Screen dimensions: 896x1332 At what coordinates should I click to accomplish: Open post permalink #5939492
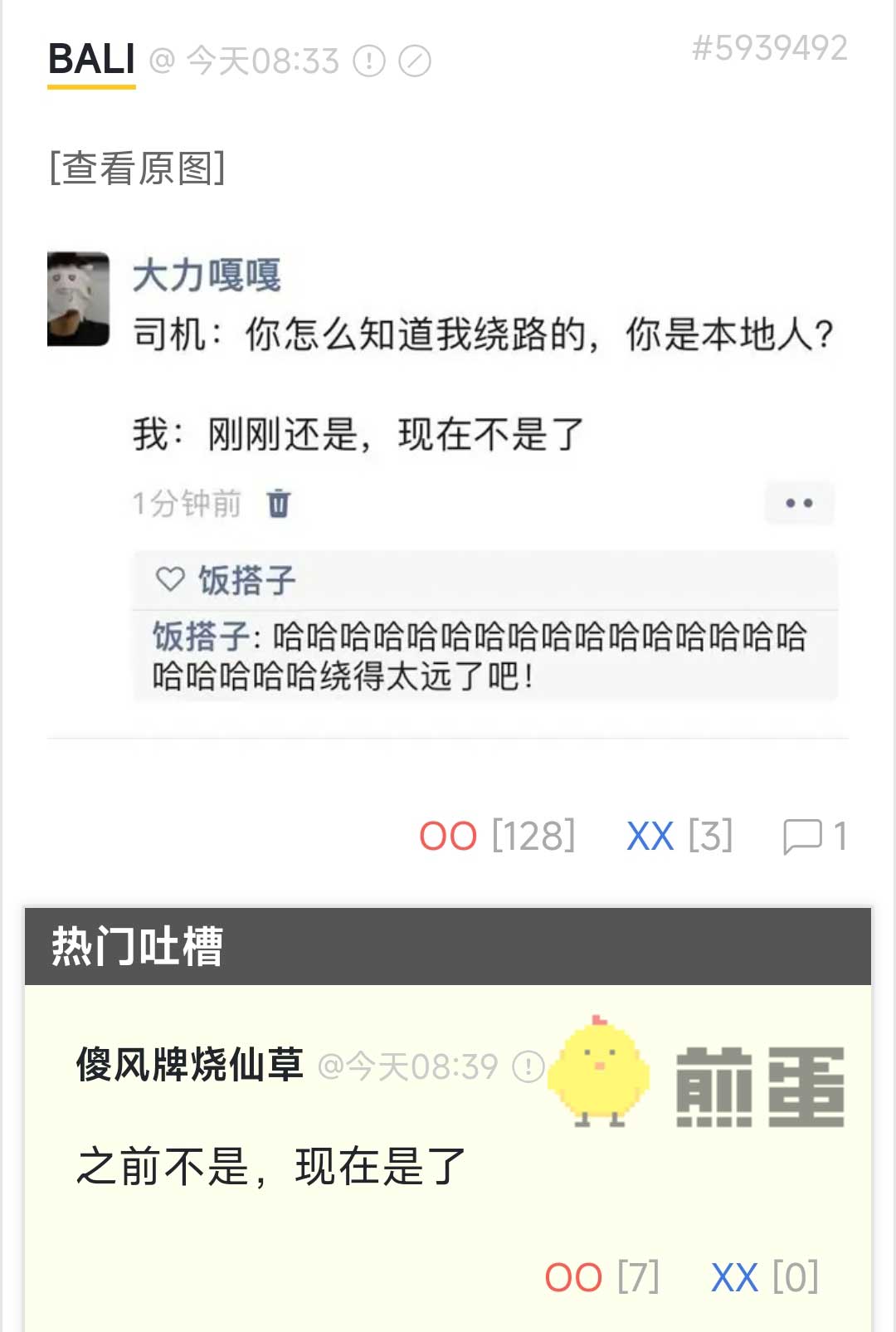tap(769, 48)
